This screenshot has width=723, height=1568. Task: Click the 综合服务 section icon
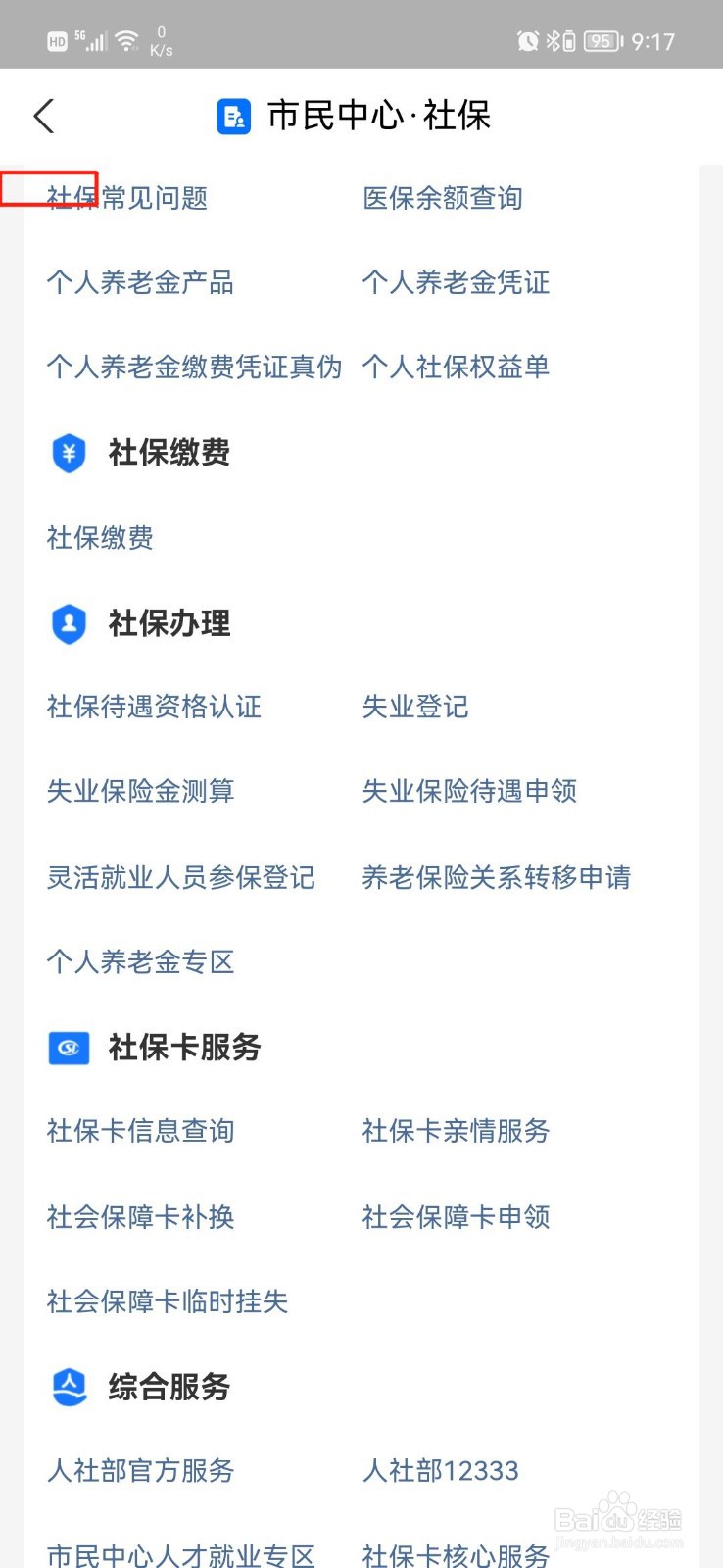(69, 1387)
